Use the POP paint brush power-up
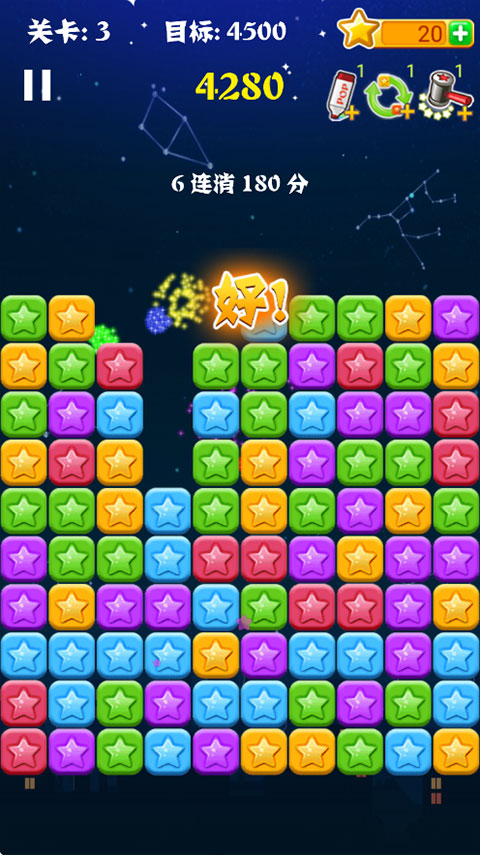The width and height of the screenshot is (480, 855). (343, 94)
